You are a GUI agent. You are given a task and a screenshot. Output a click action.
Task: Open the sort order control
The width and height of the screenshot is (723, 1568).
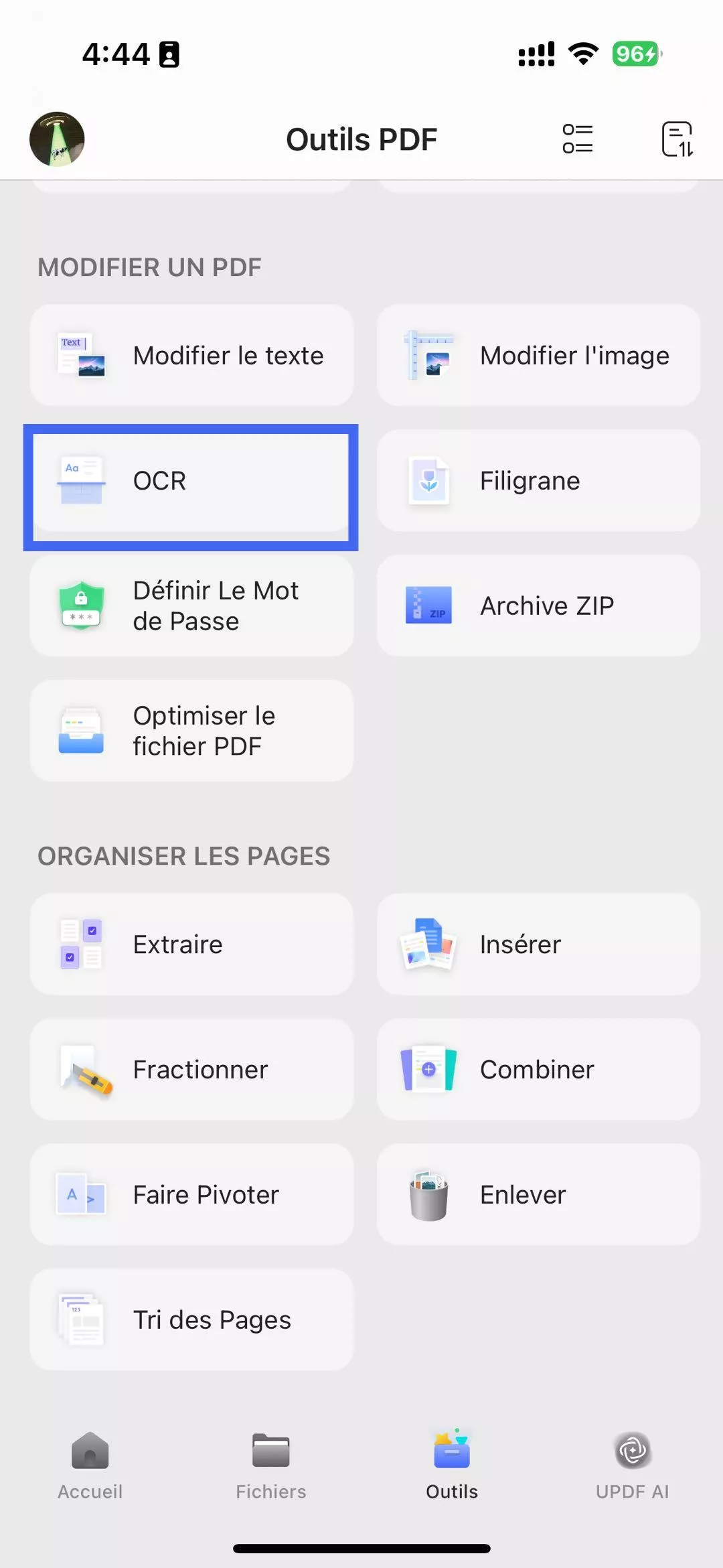(677, 139)
